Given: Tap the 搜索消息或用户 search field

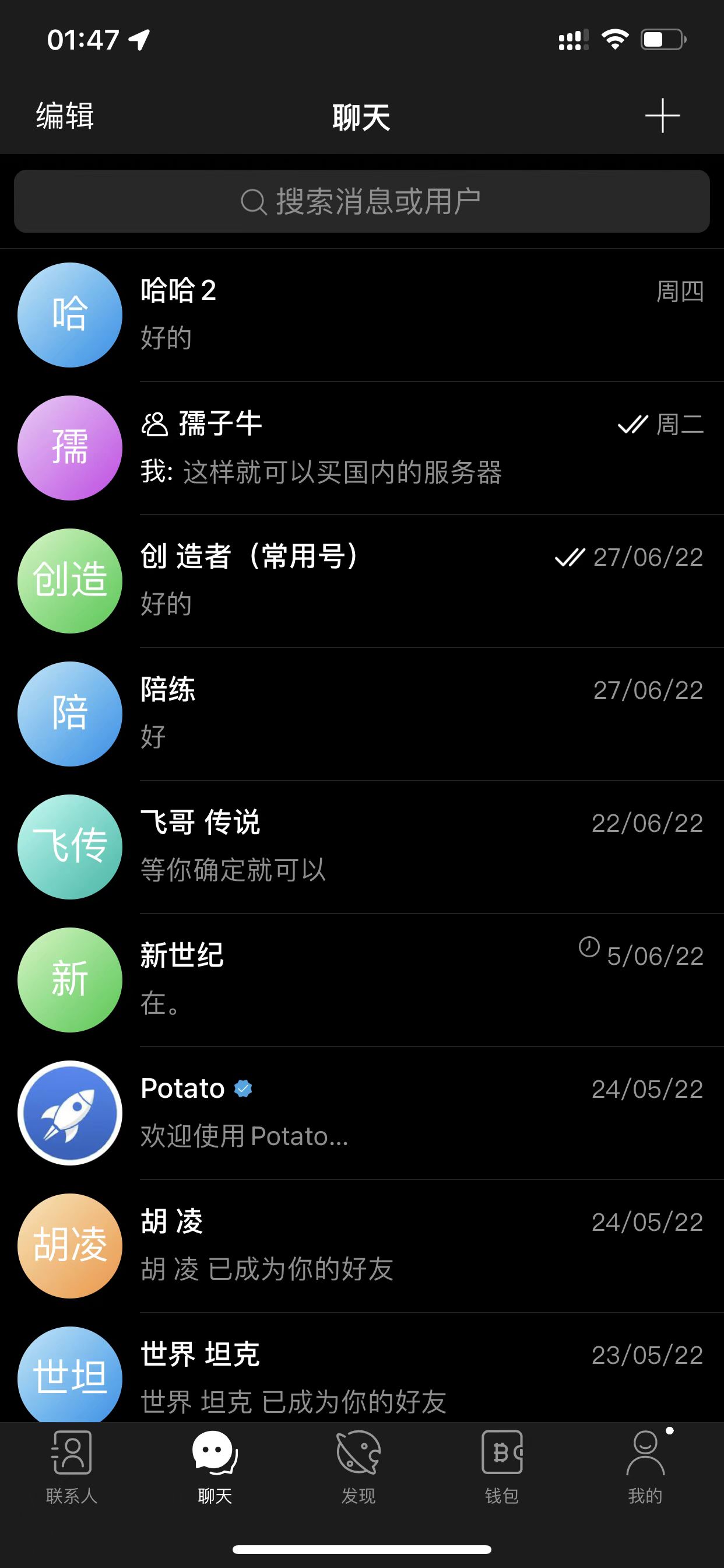Looking at the screenshot, I should tap(362, 201).
